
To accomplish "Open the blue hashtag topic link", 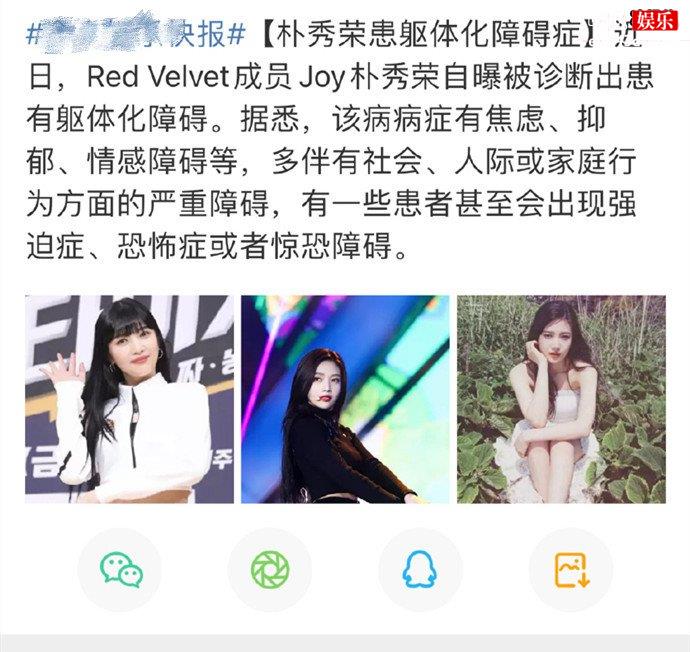I will 135,34.
